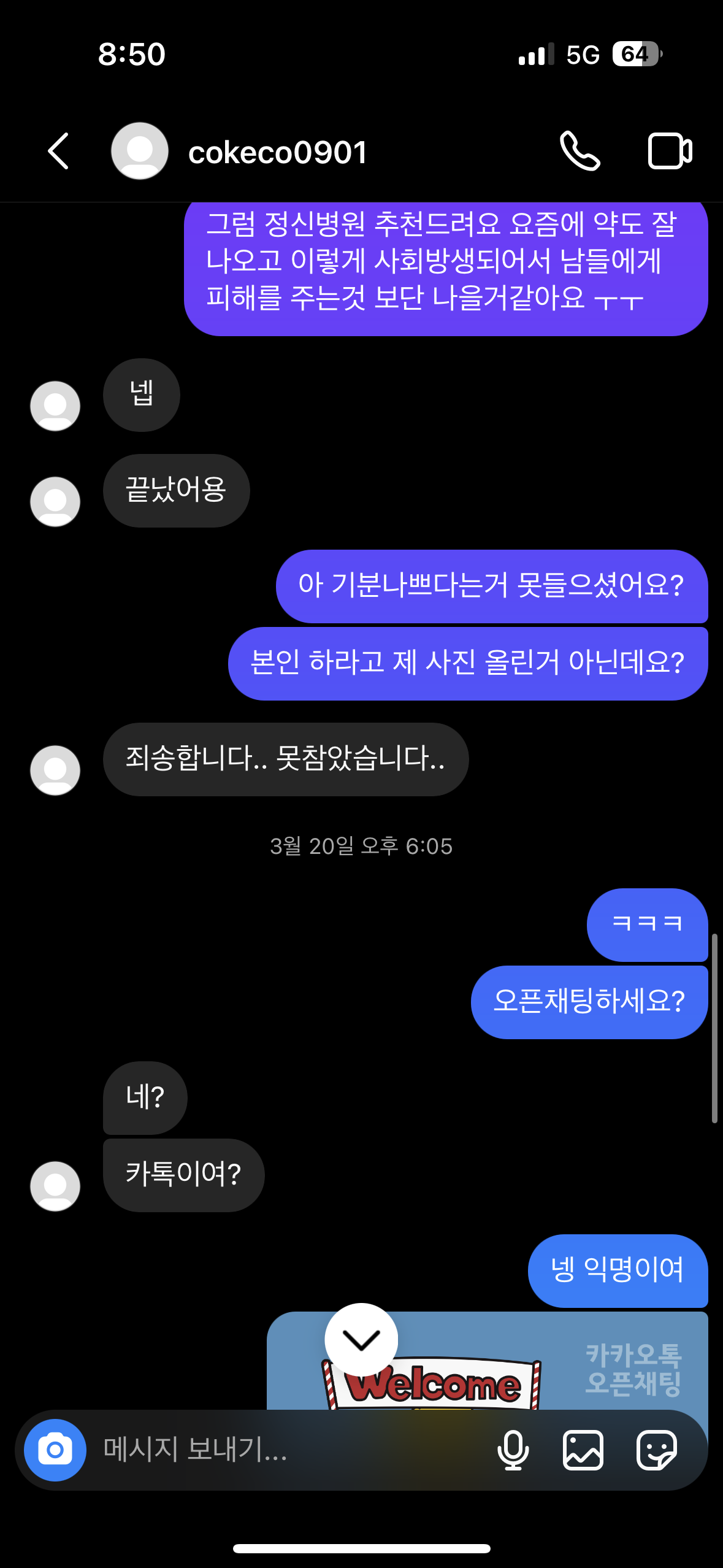723x1568 pixels.
Task: Open the sticker picker
Action: 656,1450
